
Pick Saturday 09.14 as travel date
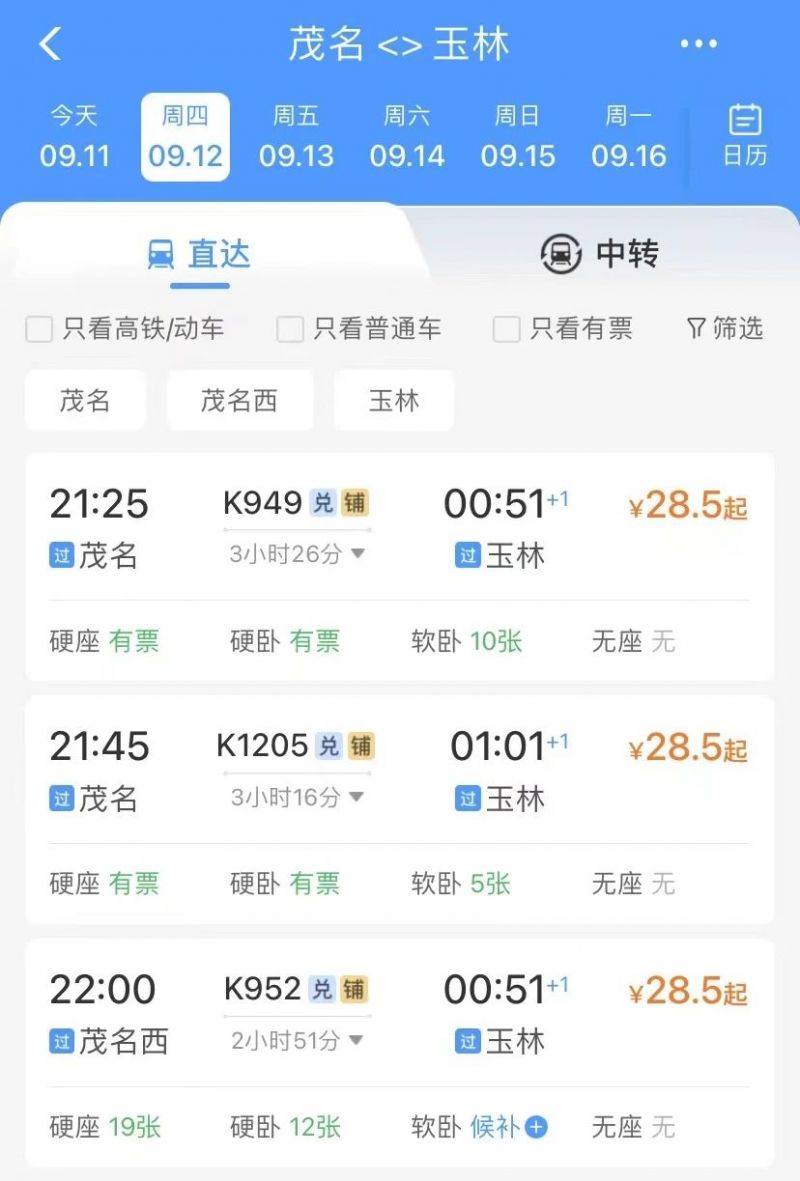(x=407, y=137)
